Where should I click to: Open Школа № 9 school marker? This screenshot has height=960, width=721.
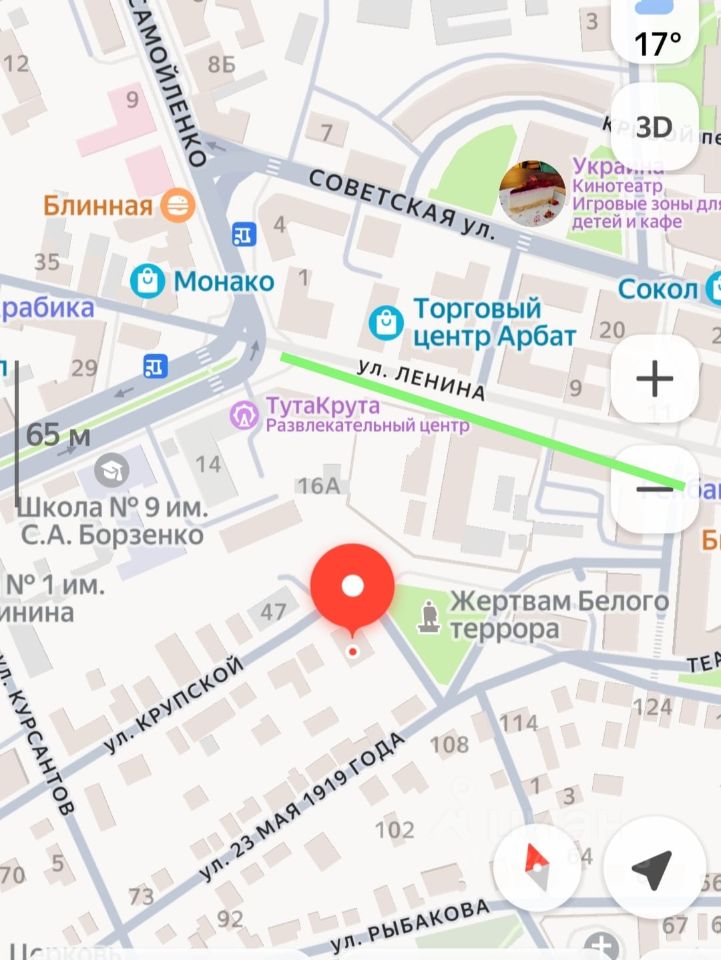pos(105,469)
